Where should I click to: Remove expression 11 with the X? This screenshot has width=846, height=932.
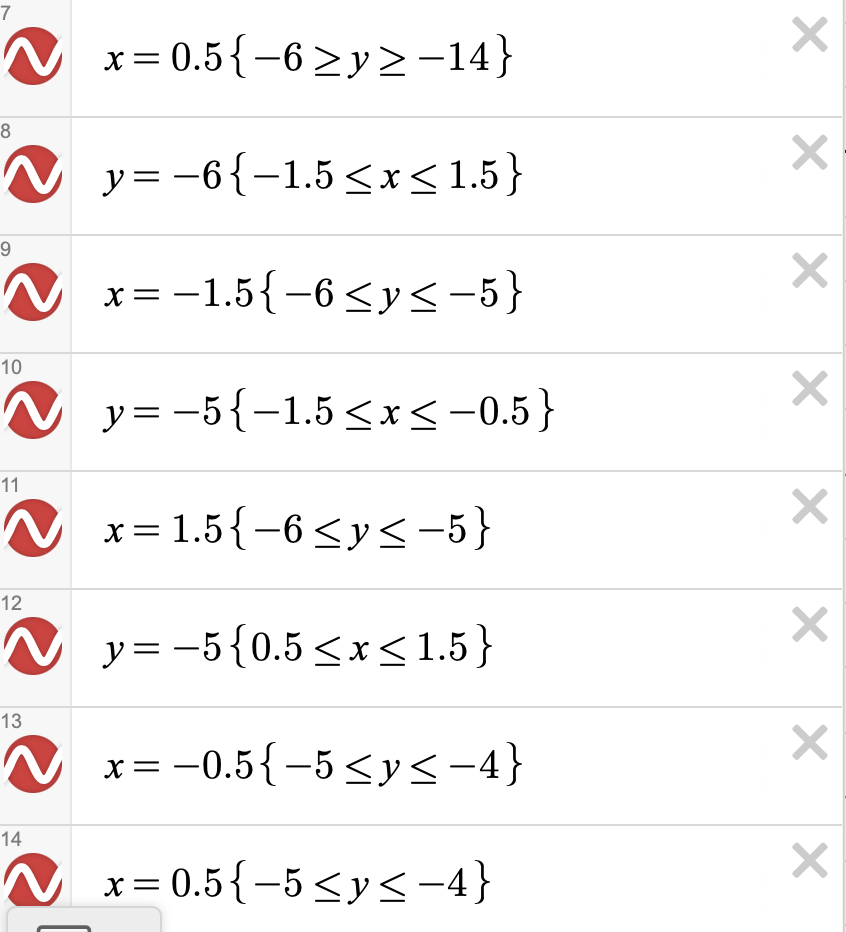coord(809,507)
